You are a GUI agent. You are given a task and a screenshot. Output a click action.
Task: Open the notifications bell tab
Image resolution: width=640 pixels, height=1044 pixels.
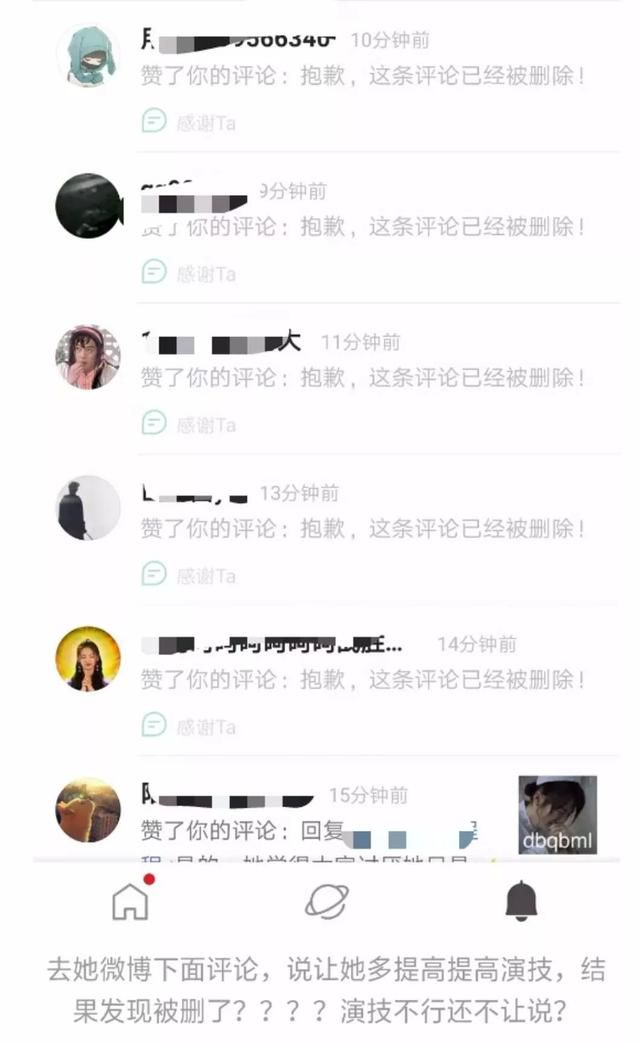click(x=521, y=902)
